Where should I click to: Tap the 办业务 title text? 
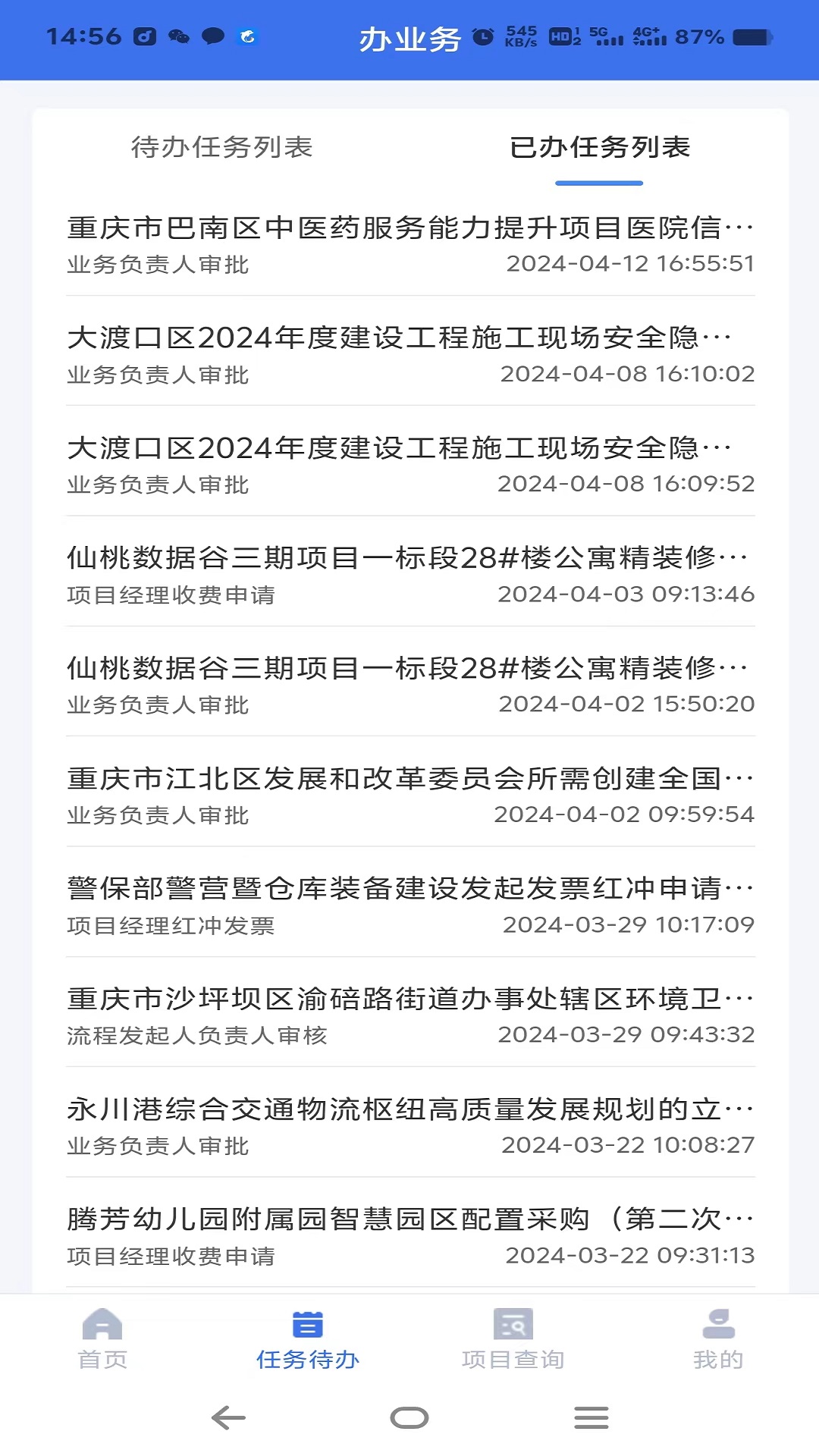[x=409, y=39]
